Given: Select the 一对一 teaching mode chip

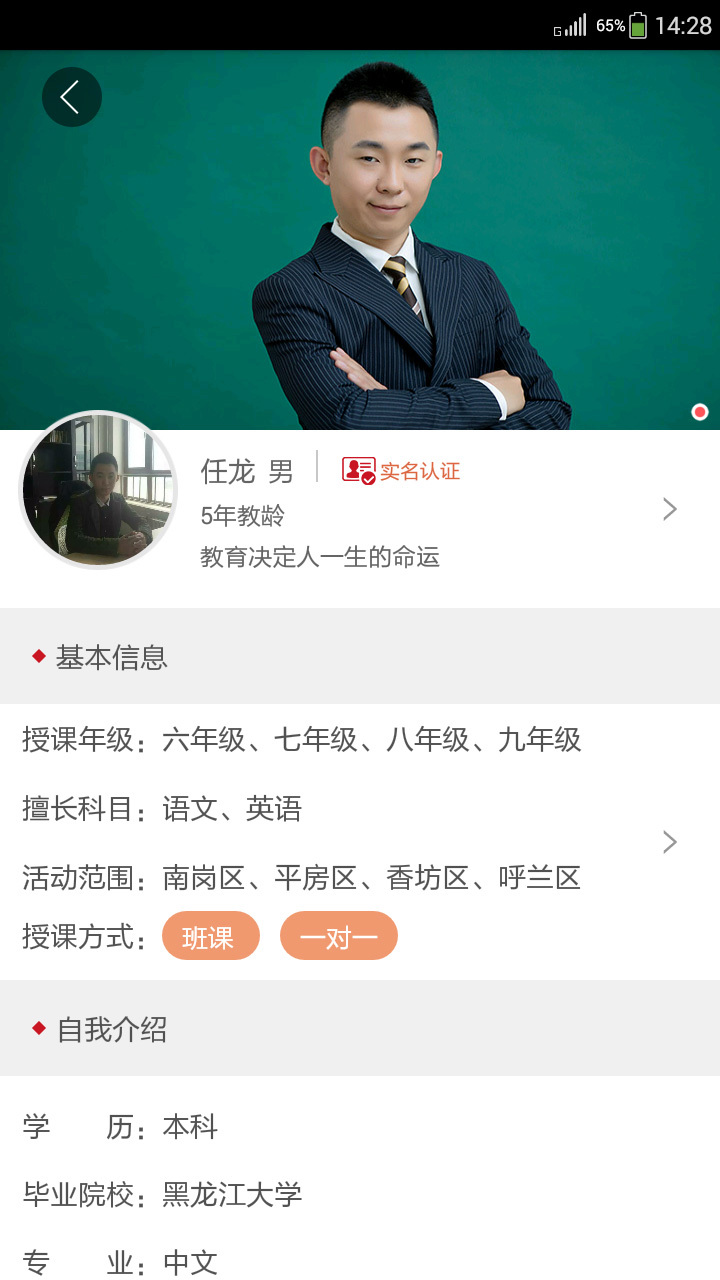Looking at the screenshot, I should tap(338, 937).
